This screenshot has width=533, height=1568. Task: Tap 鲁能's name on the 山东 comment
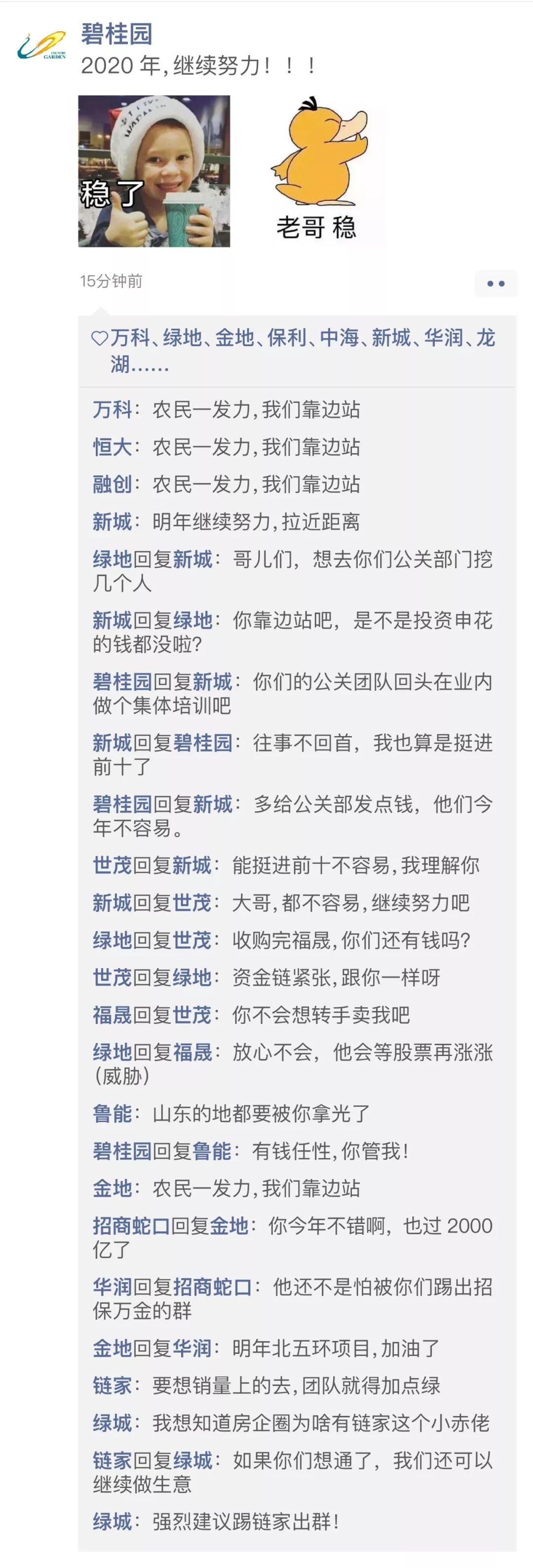tap(112, 1114)
